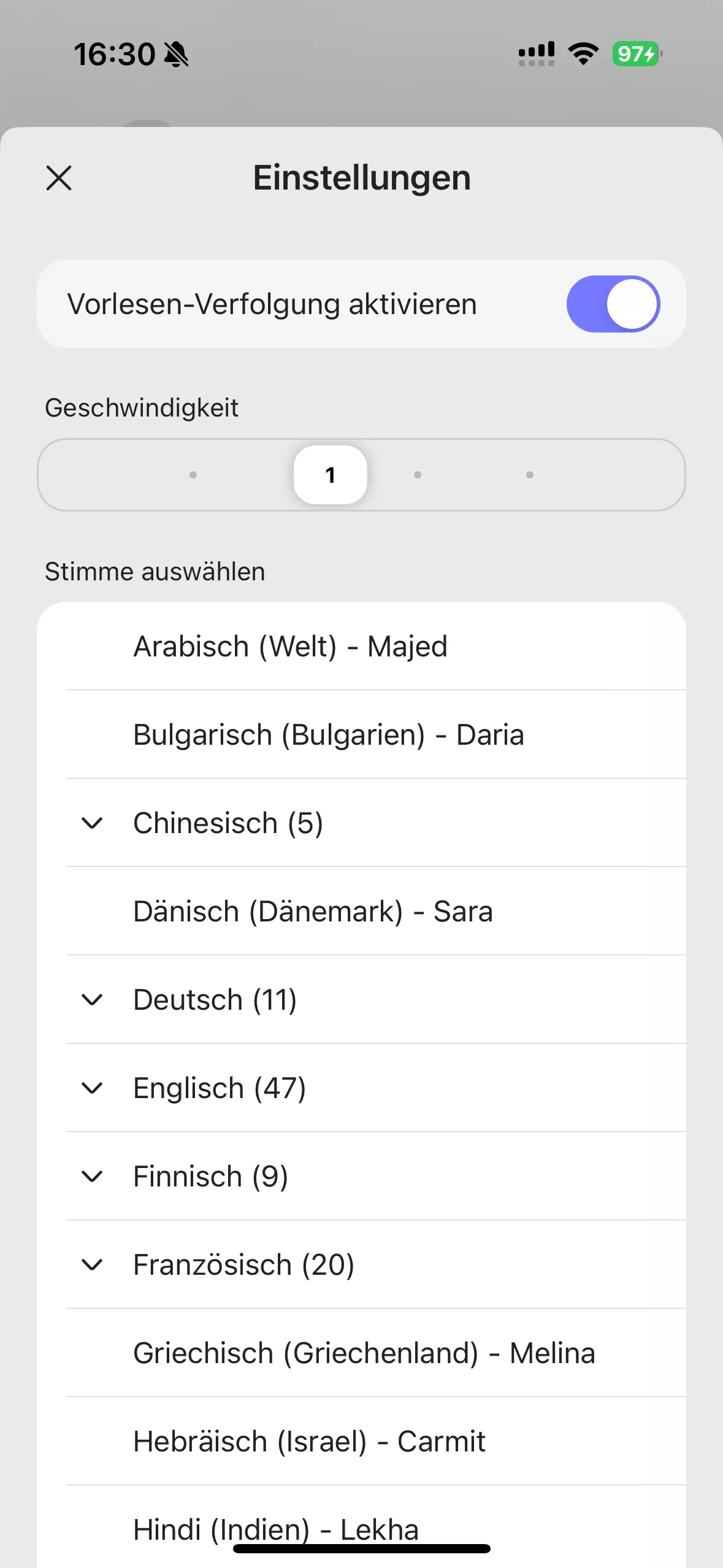The image size is (723, 1568).
Task: Tap the Englisch chevron icon
Action: (x=93, y=1088)
